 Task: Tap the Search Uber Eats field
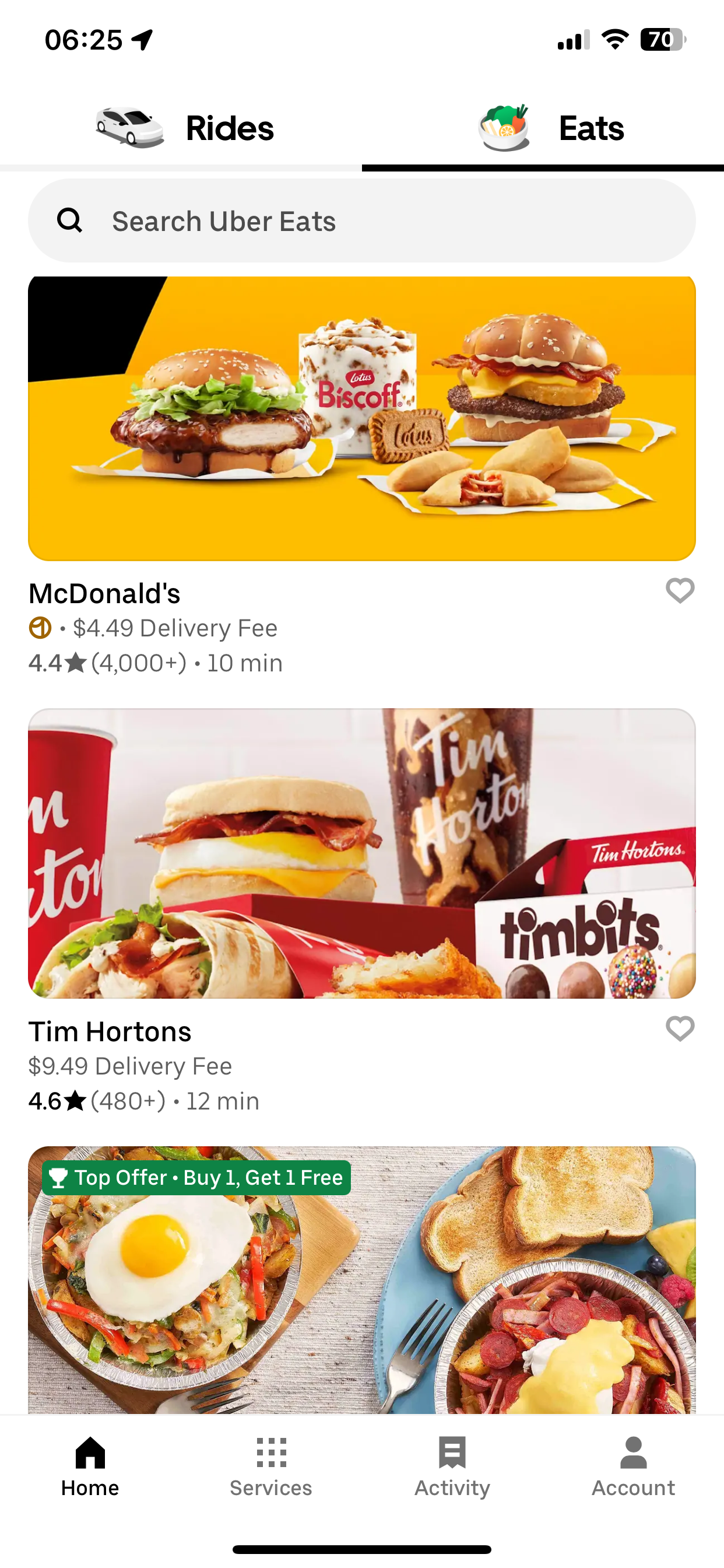tap(361, 221)
